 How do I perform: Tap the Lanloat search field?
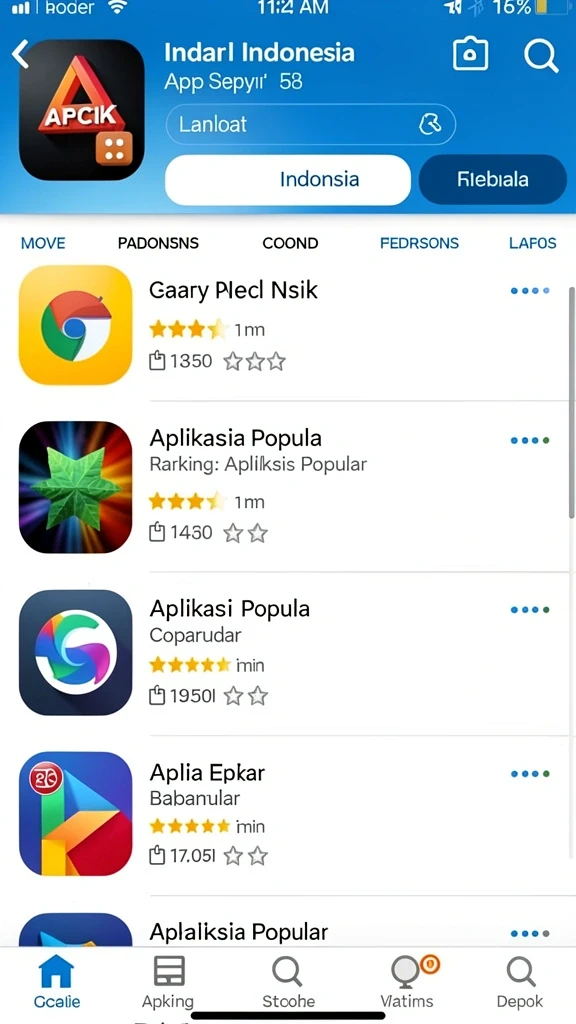[x=311, y=124]
